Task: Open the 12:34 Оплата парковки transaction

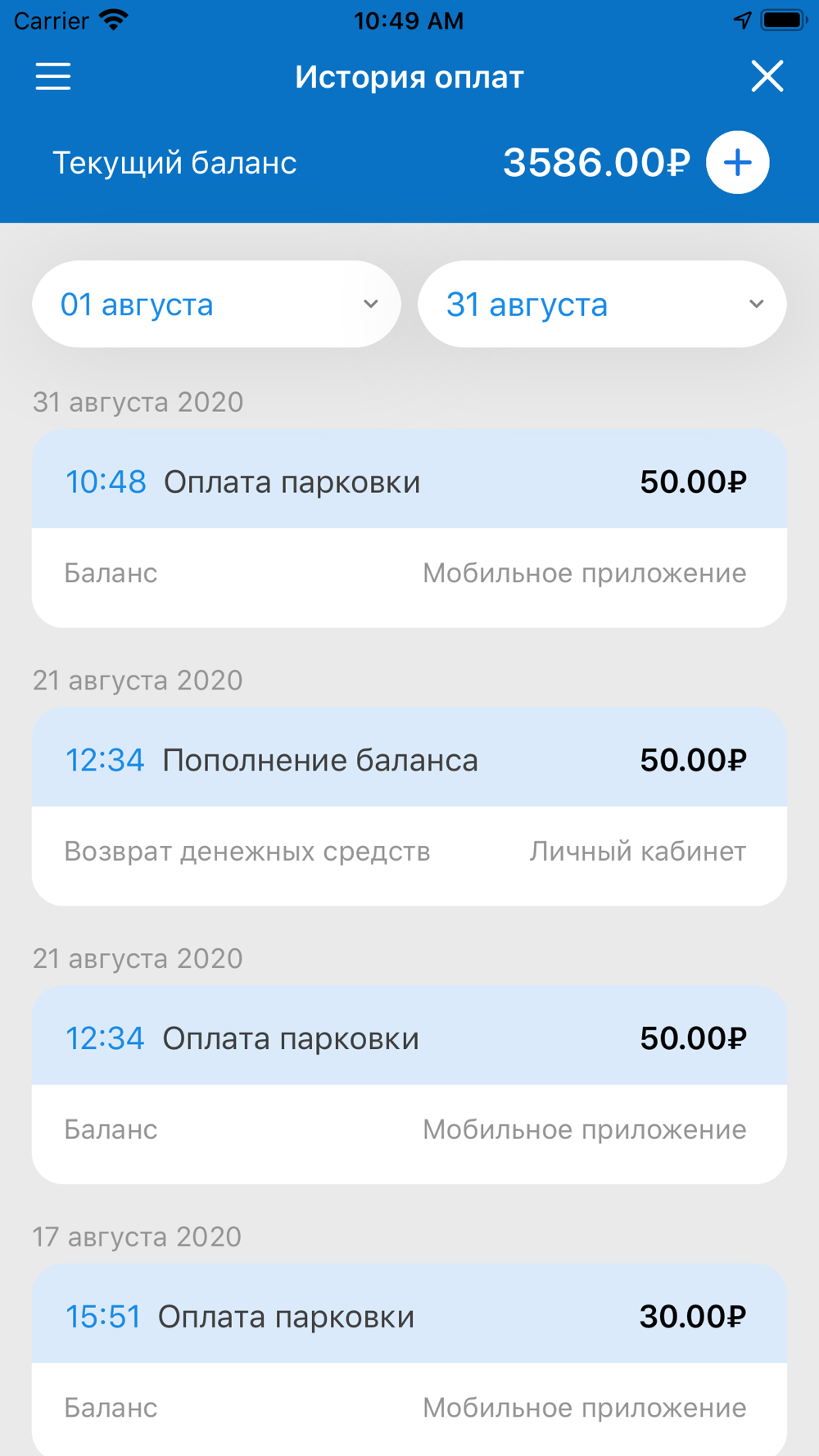Action: (x=409, y=1085)
